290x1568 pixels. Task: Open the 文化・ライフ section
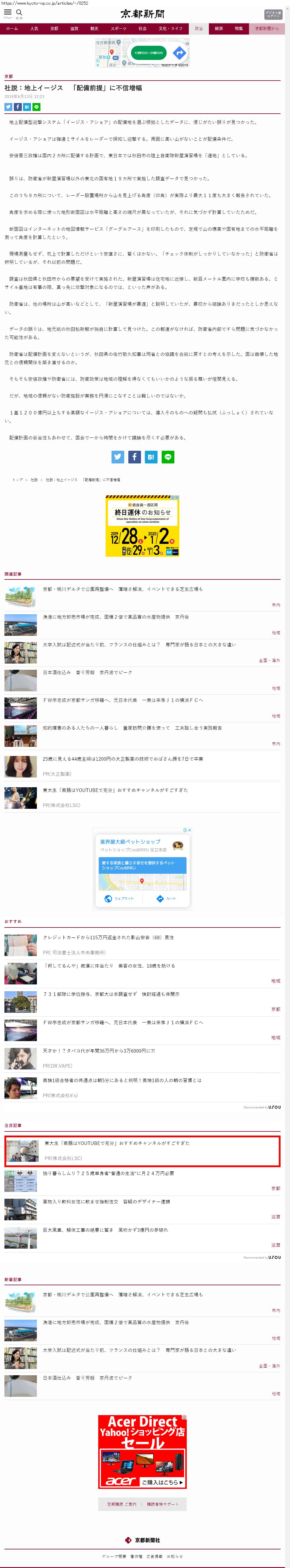171,29
